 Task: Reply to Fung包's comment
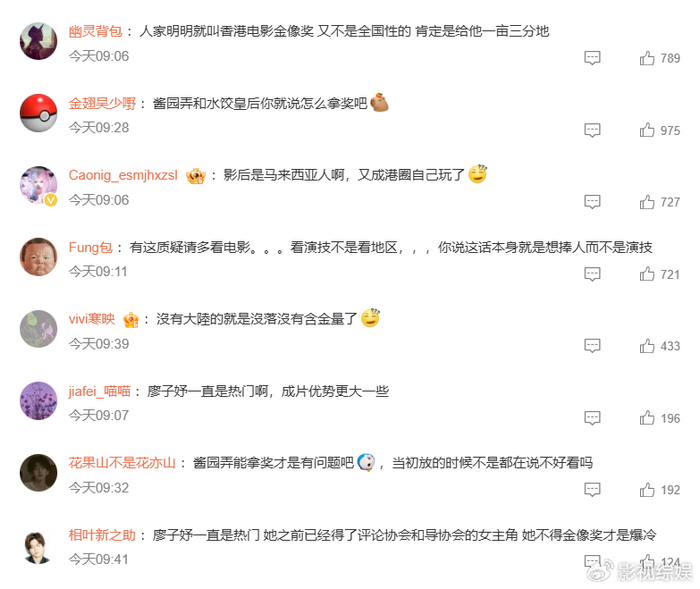pyautogui.click(x=592, y=274)
